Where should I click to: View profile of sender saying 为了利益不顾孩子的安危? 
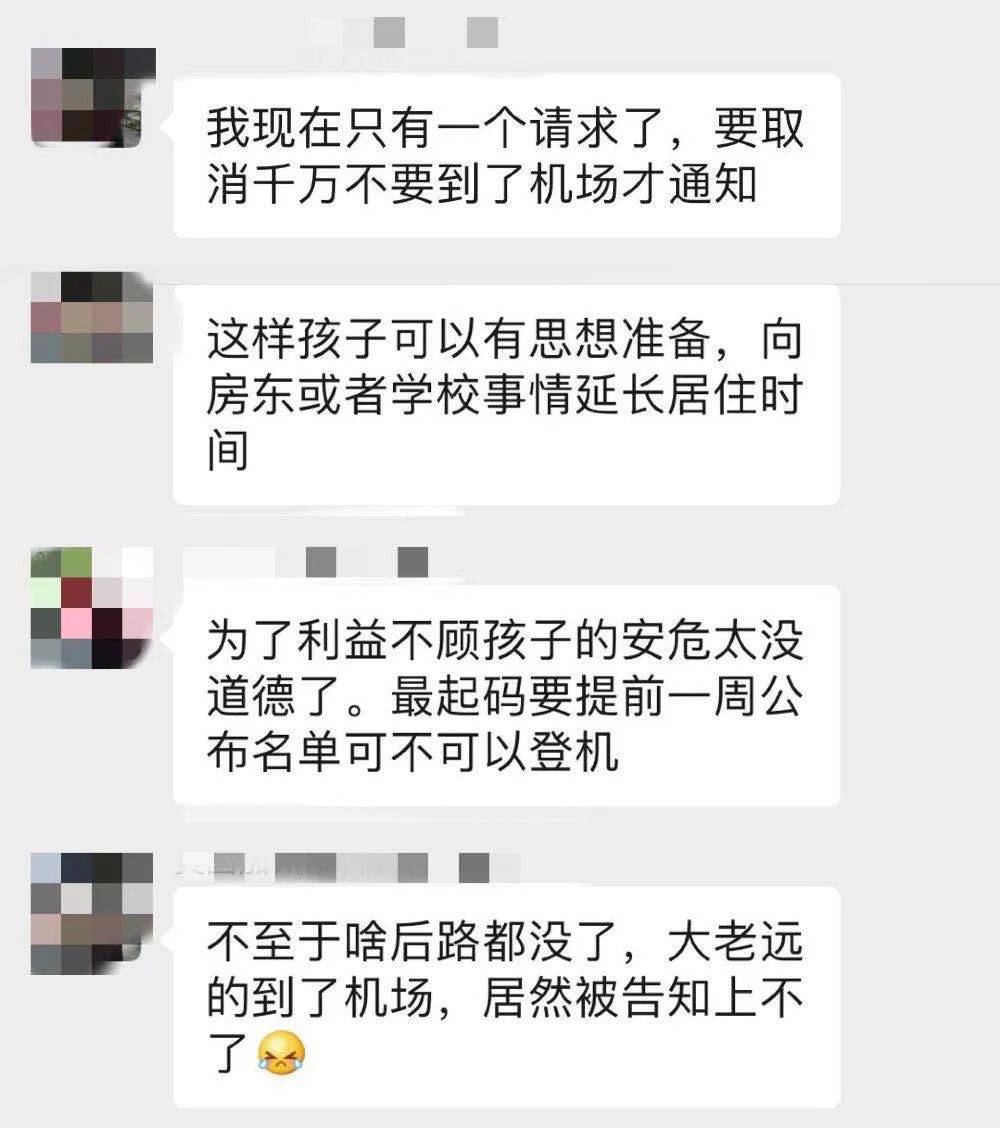92,607
